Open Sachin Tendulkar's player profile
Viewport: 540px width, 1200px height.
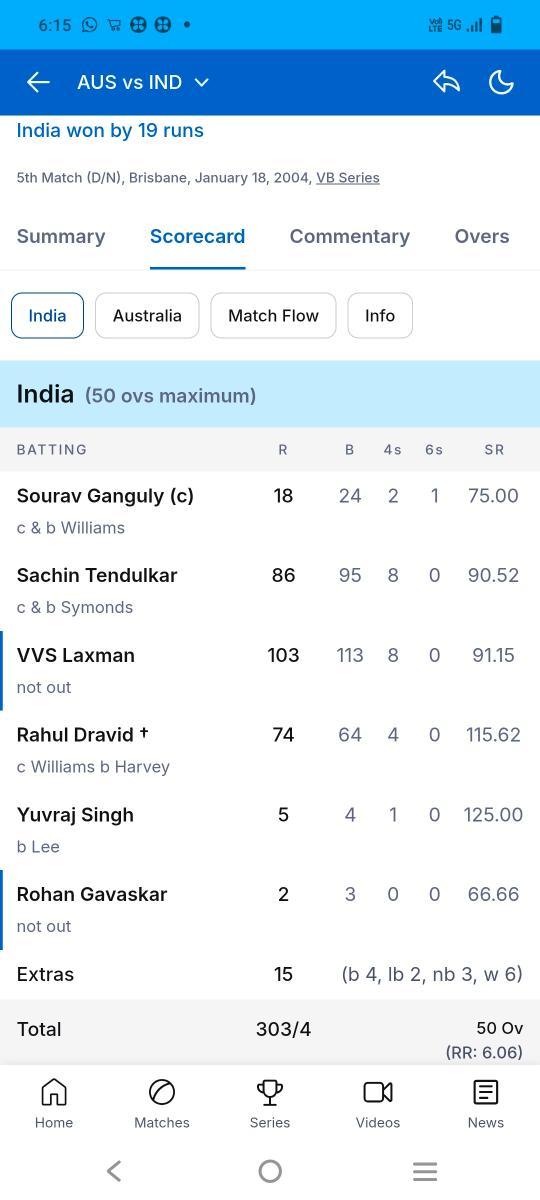pyautogui.click(x=97, y=575)
